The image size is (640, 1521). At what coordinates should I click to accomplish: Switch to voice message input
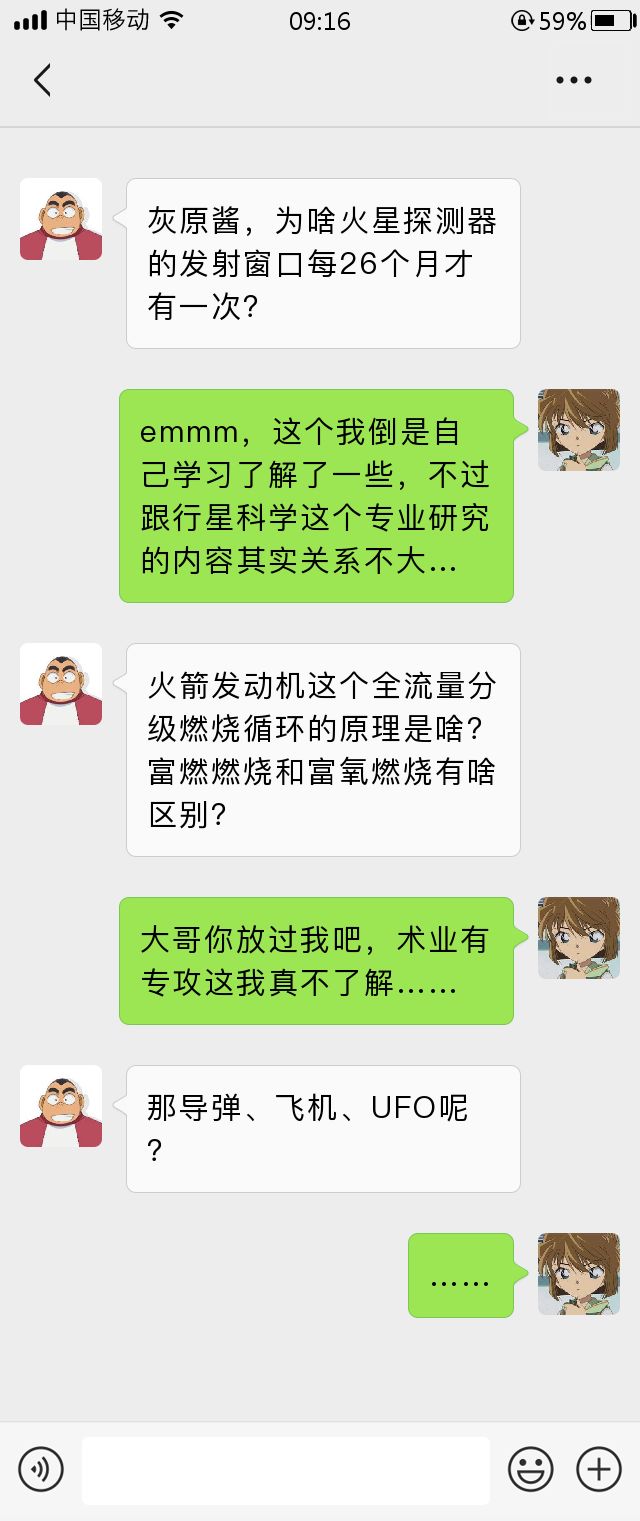[x=41, y=1469]
